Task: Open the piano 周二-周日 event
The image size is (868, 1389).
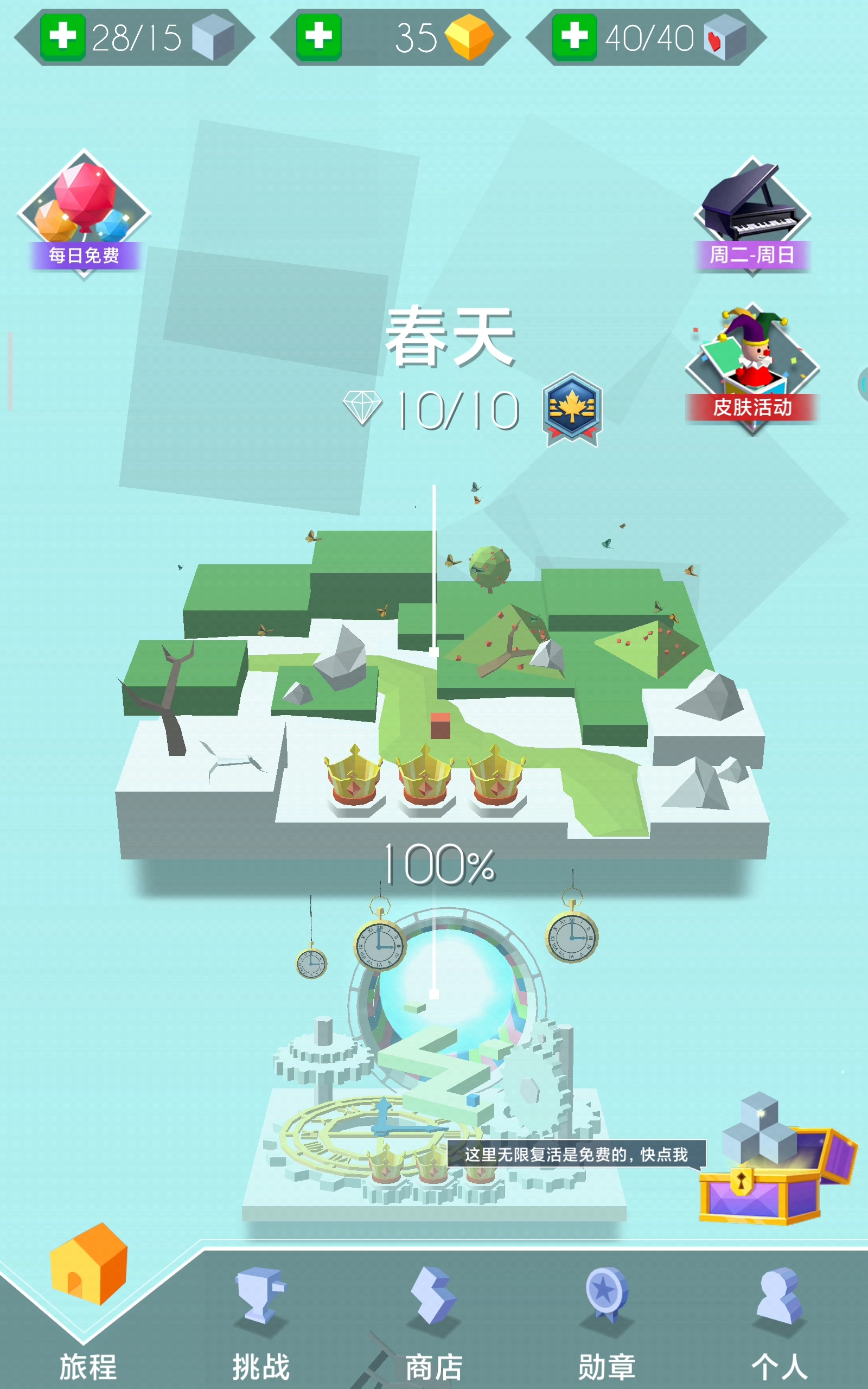Action: pos(753,207)
